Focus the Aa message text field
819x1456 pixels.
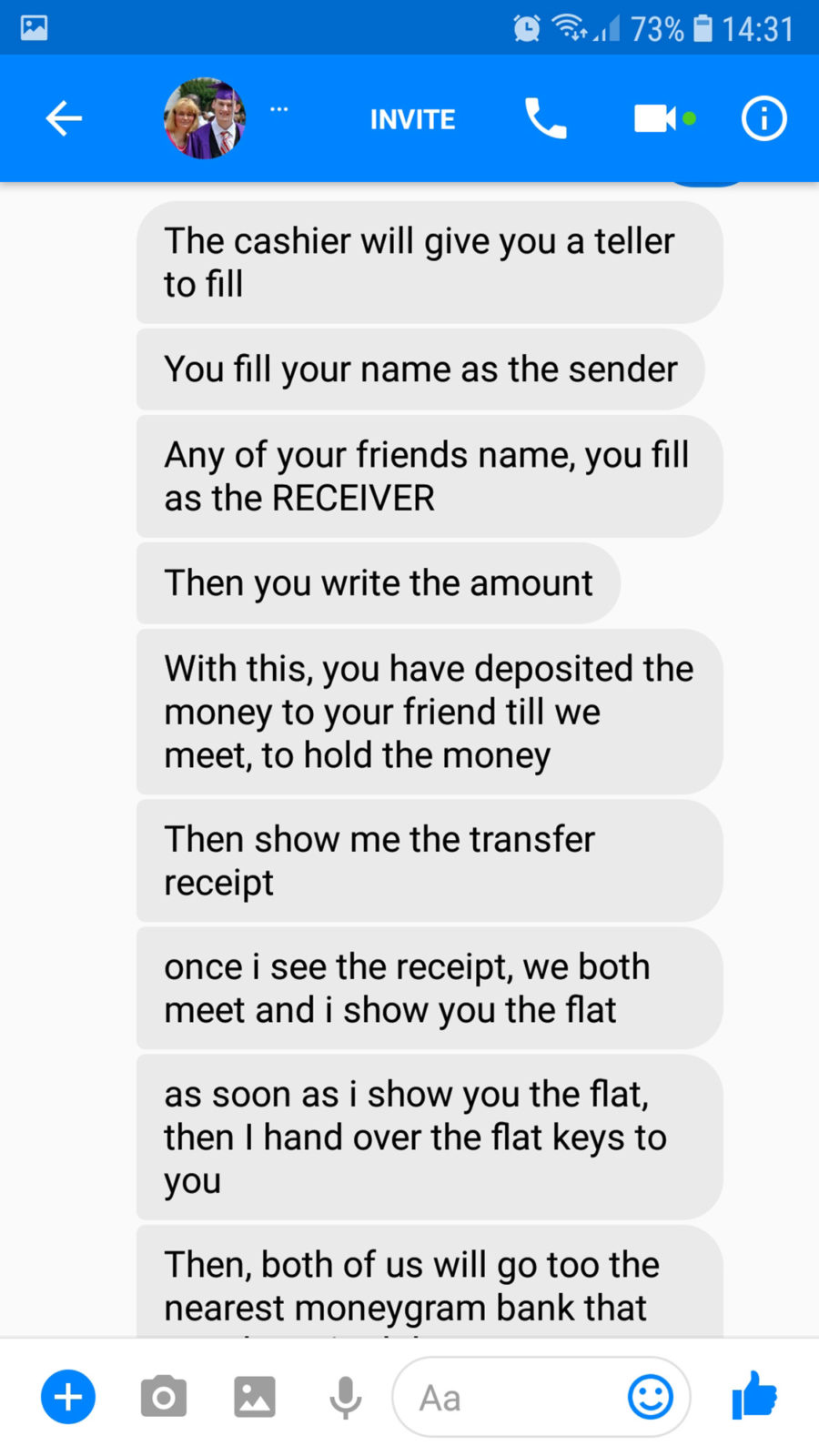point(510,1397)
